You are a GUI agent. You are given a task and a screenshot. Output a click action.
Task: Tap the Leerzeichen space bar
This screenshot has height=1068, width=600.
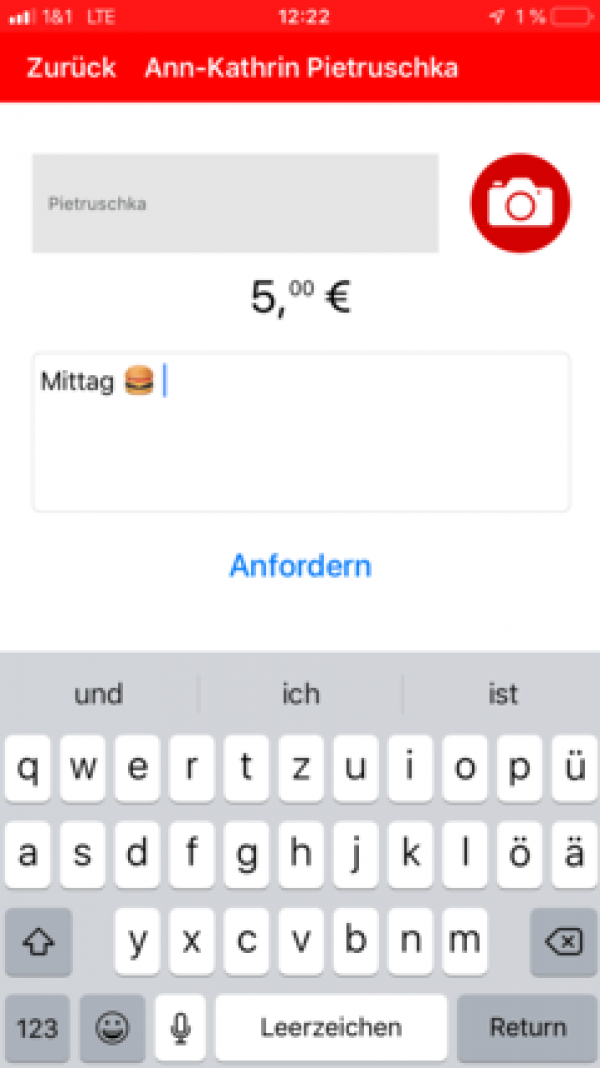click(x=331, y=1028)
